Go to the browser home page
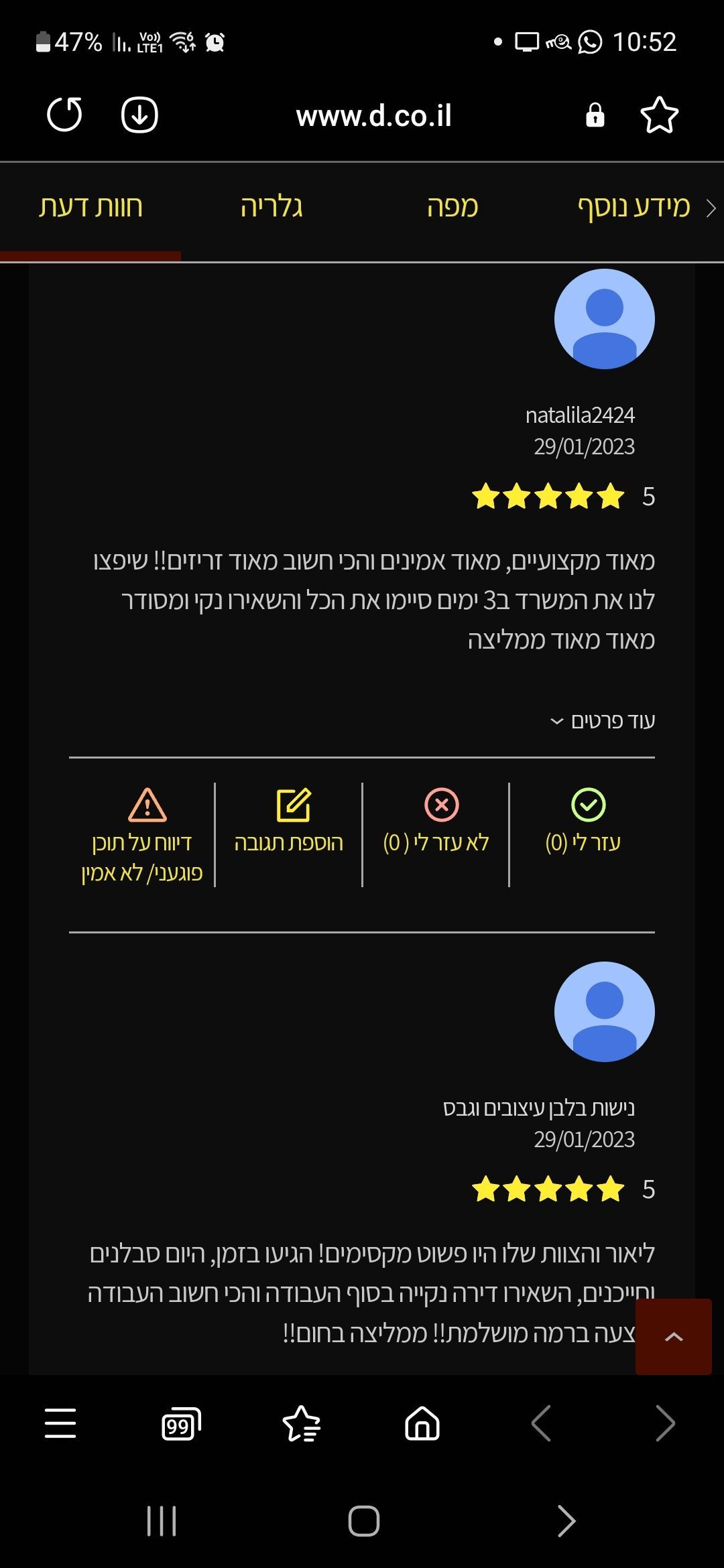 pyautogui.click(x=422, y=1423)
